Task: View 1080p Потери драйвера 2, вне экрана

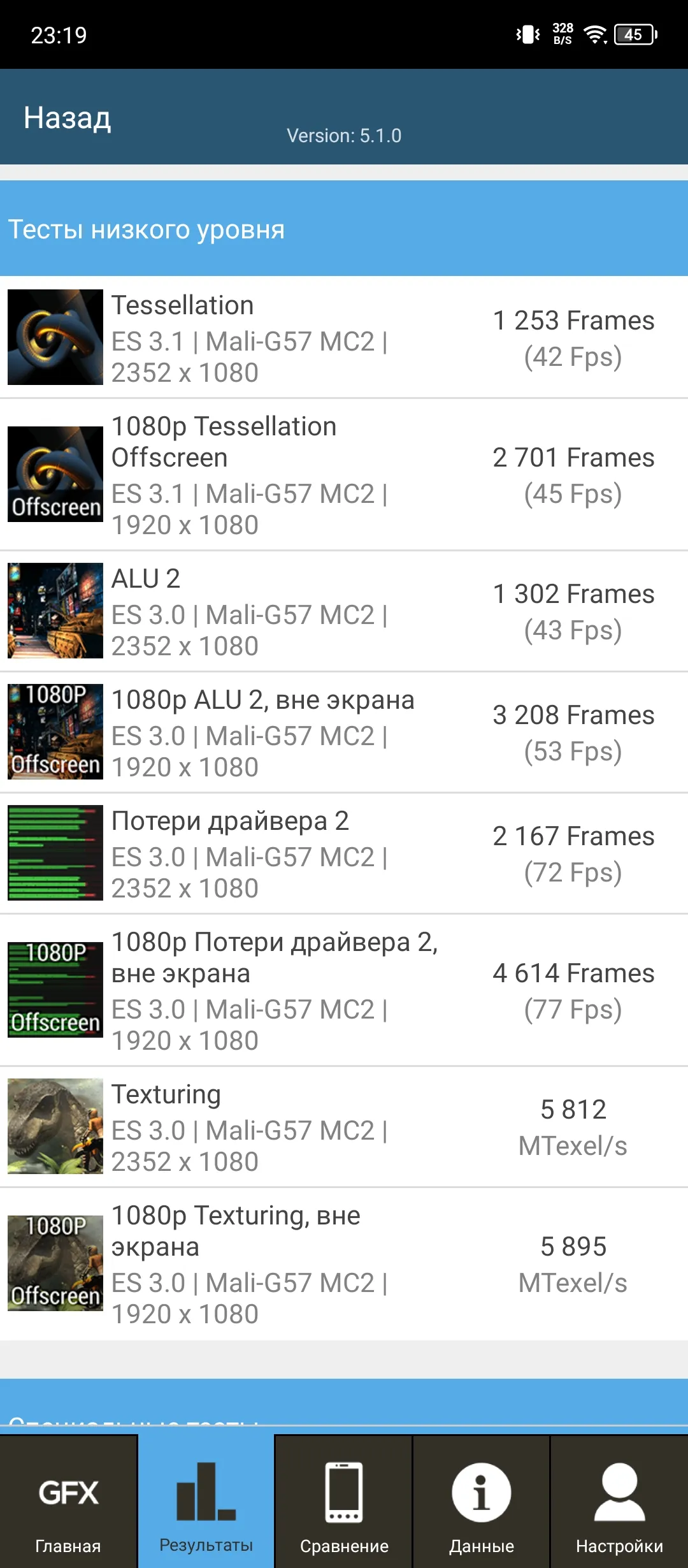Action: [344, 991]
